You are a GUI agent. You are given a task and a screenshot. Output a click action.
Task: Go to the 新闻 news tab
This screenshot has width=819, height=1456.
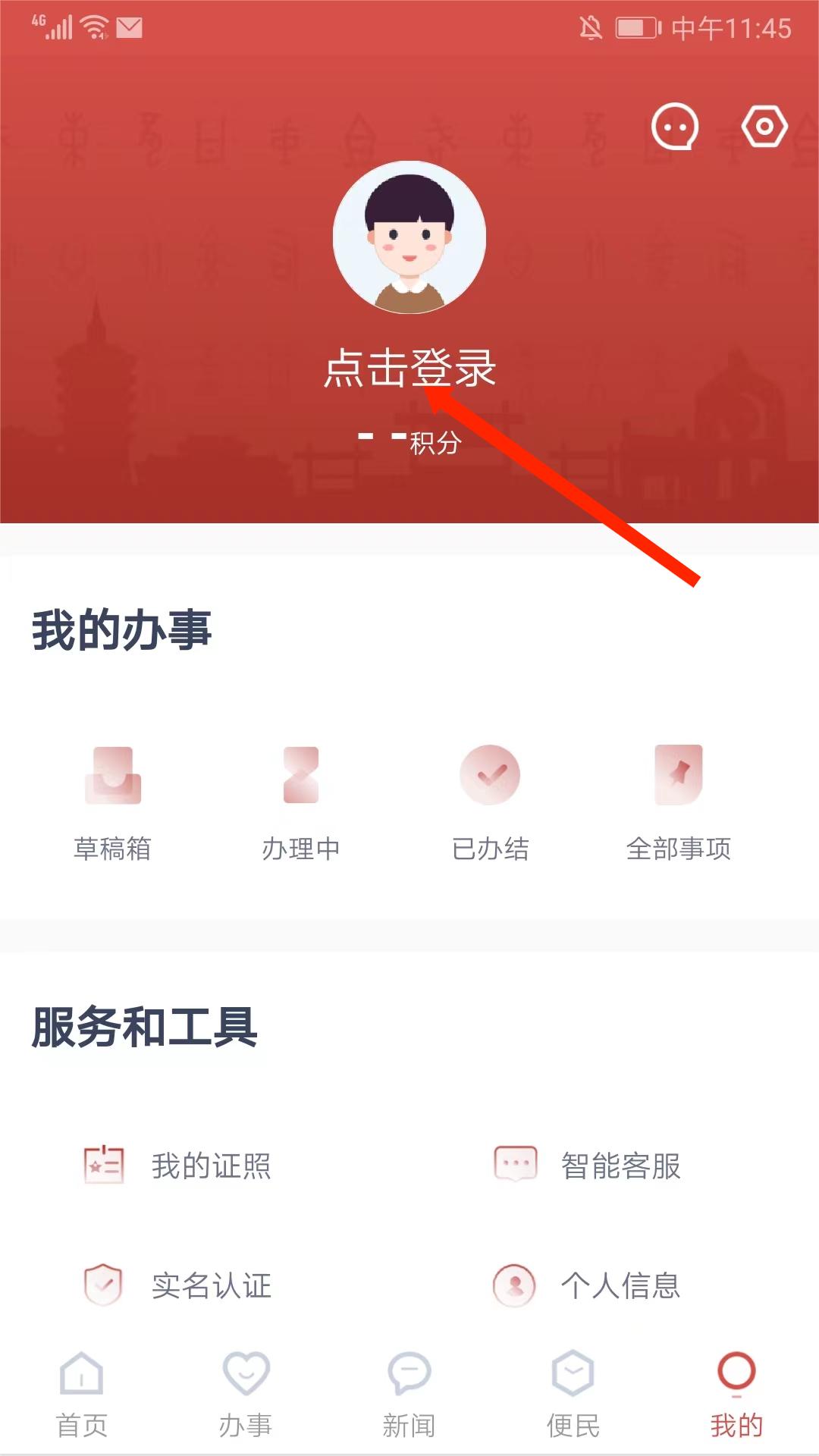[409, 1394]
